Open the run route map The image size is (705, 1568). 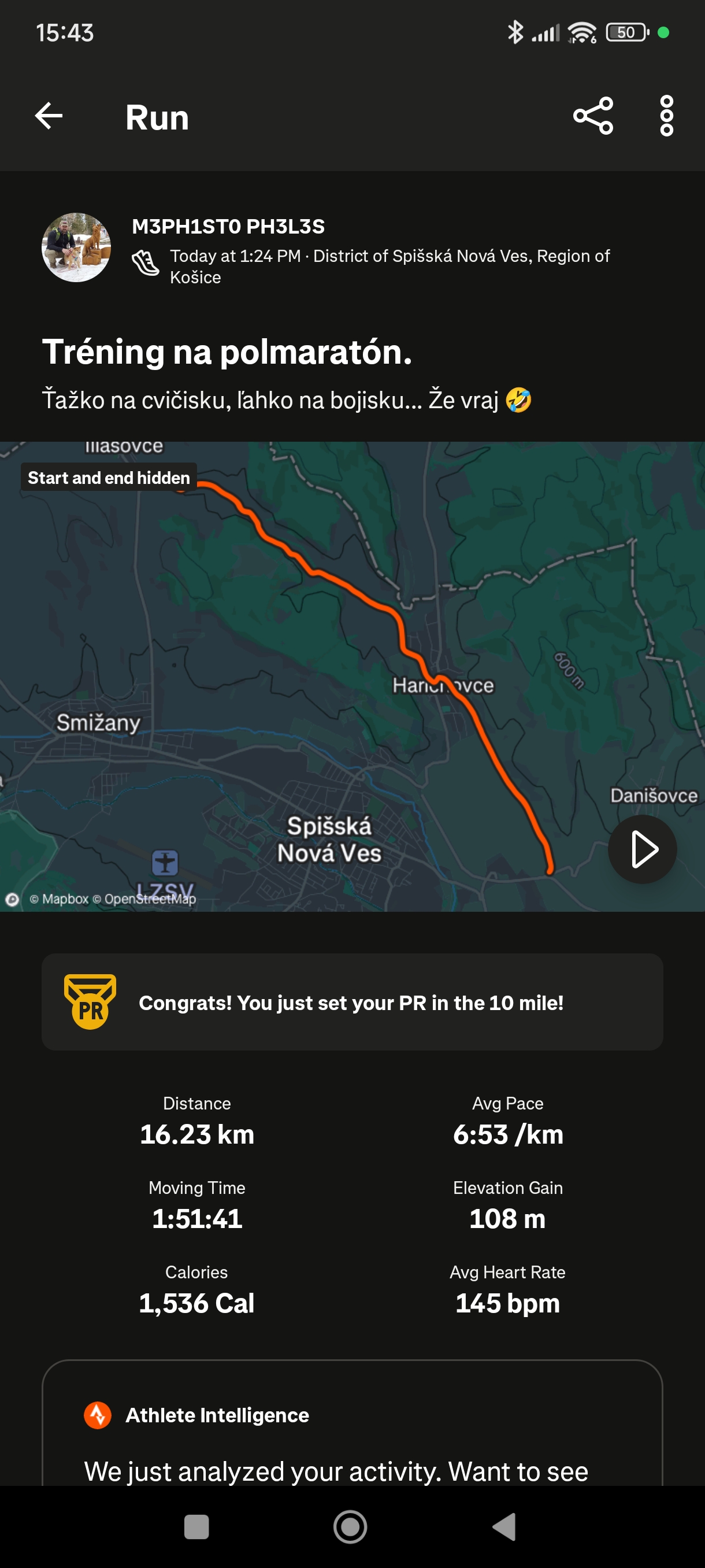(x=352, y=676)
